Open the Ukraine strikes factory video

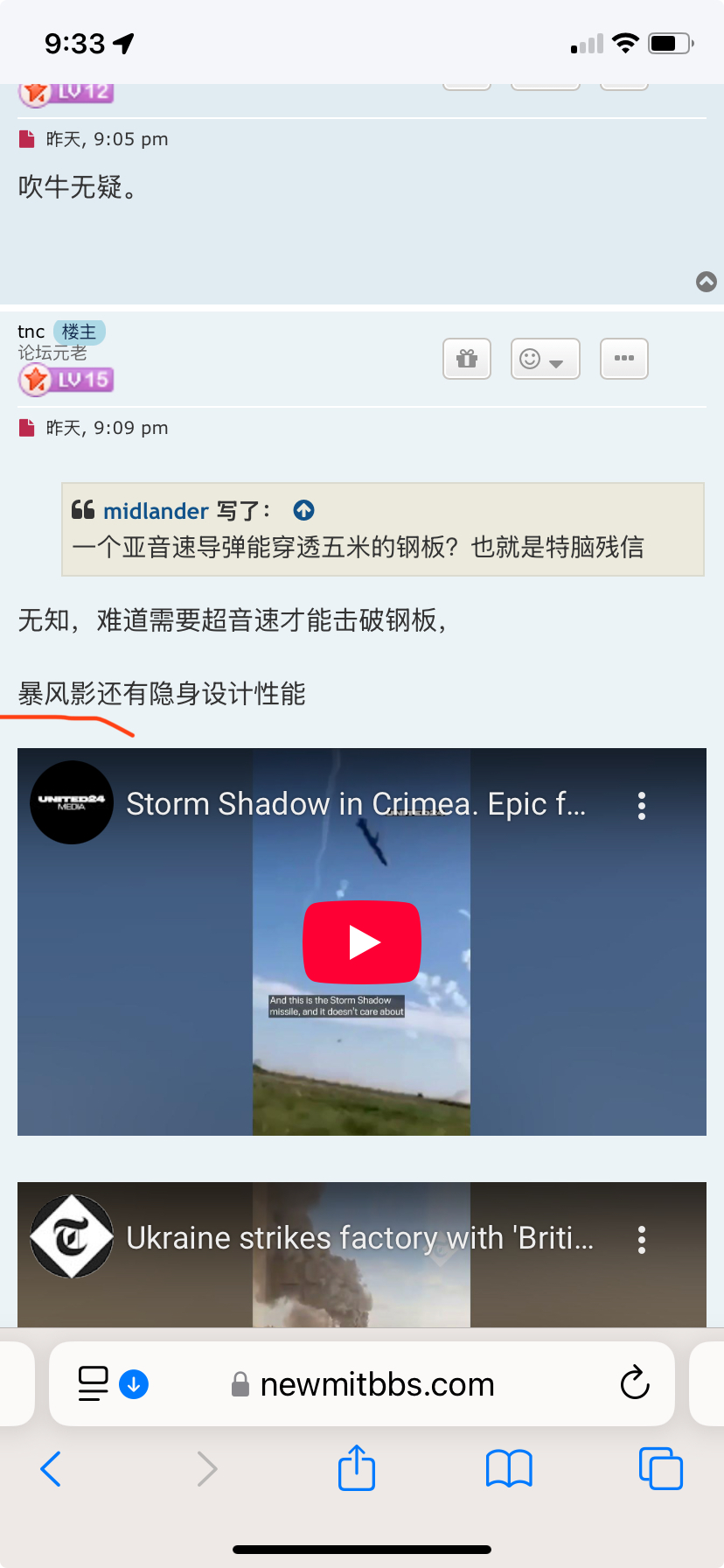pyautogui.click(x=360, y=1238)
